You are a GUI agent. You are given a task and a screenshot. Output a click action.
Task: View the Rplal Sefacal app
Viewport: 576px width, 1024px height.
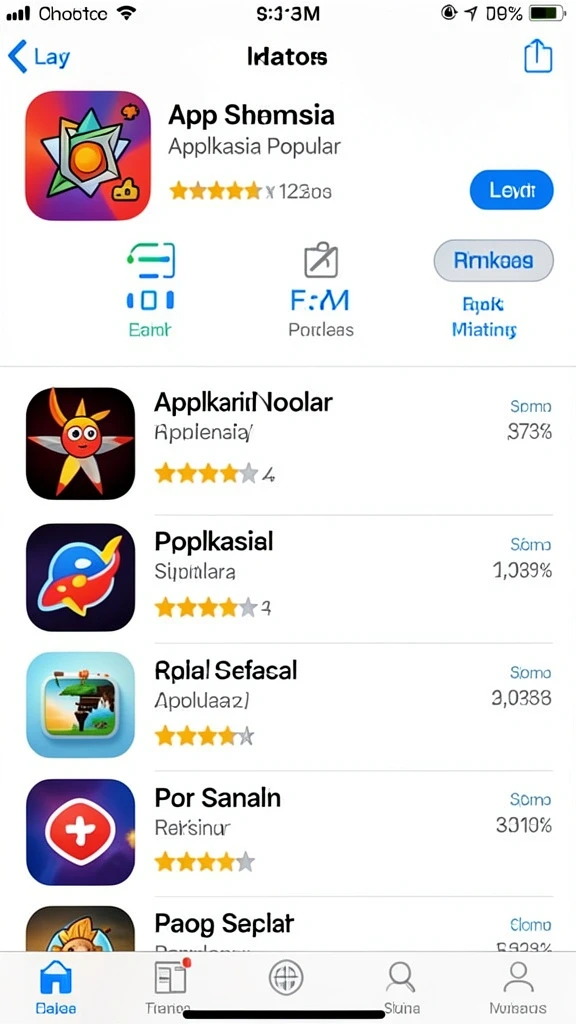[289, 705]
